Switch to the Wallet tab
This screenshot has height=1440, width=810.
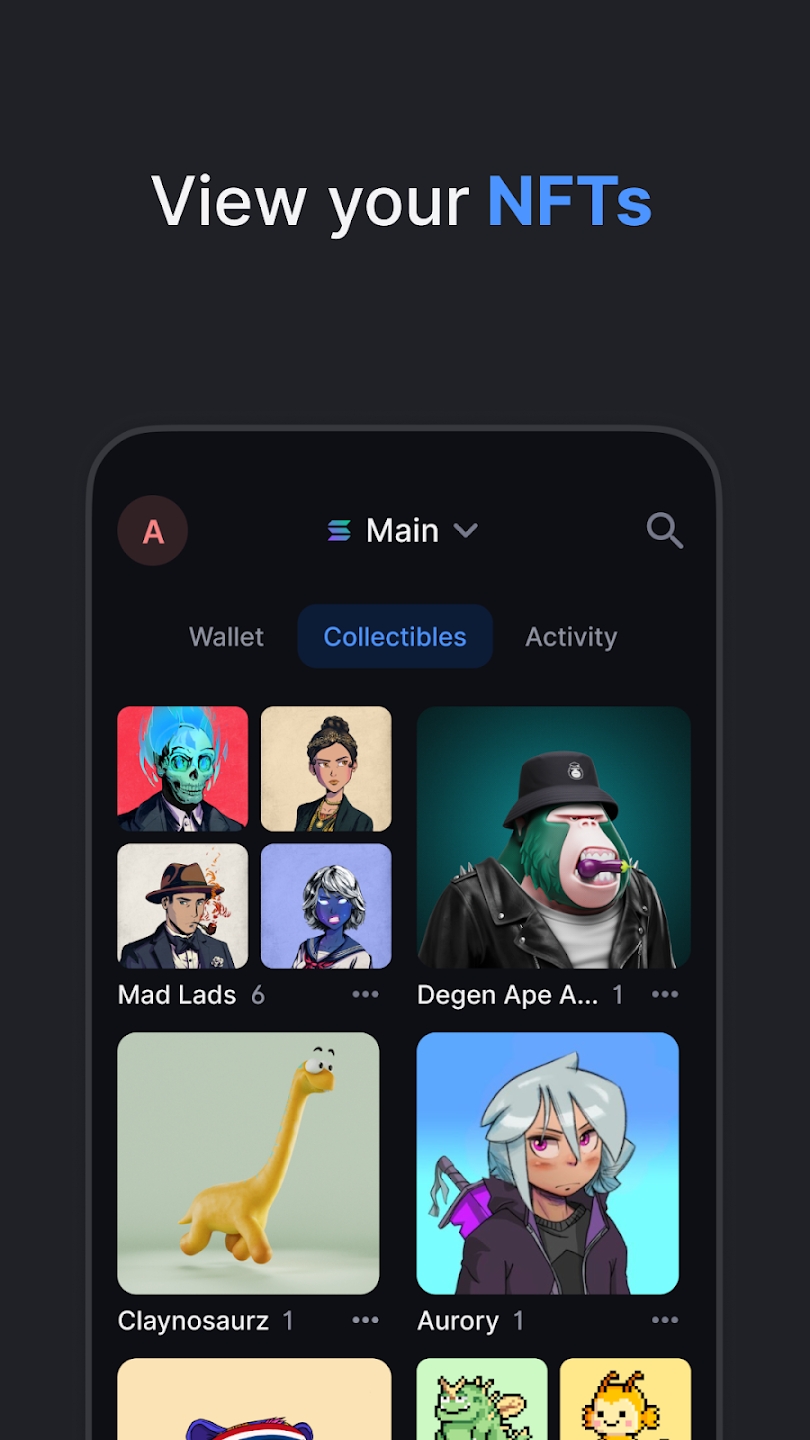[226, 636]
